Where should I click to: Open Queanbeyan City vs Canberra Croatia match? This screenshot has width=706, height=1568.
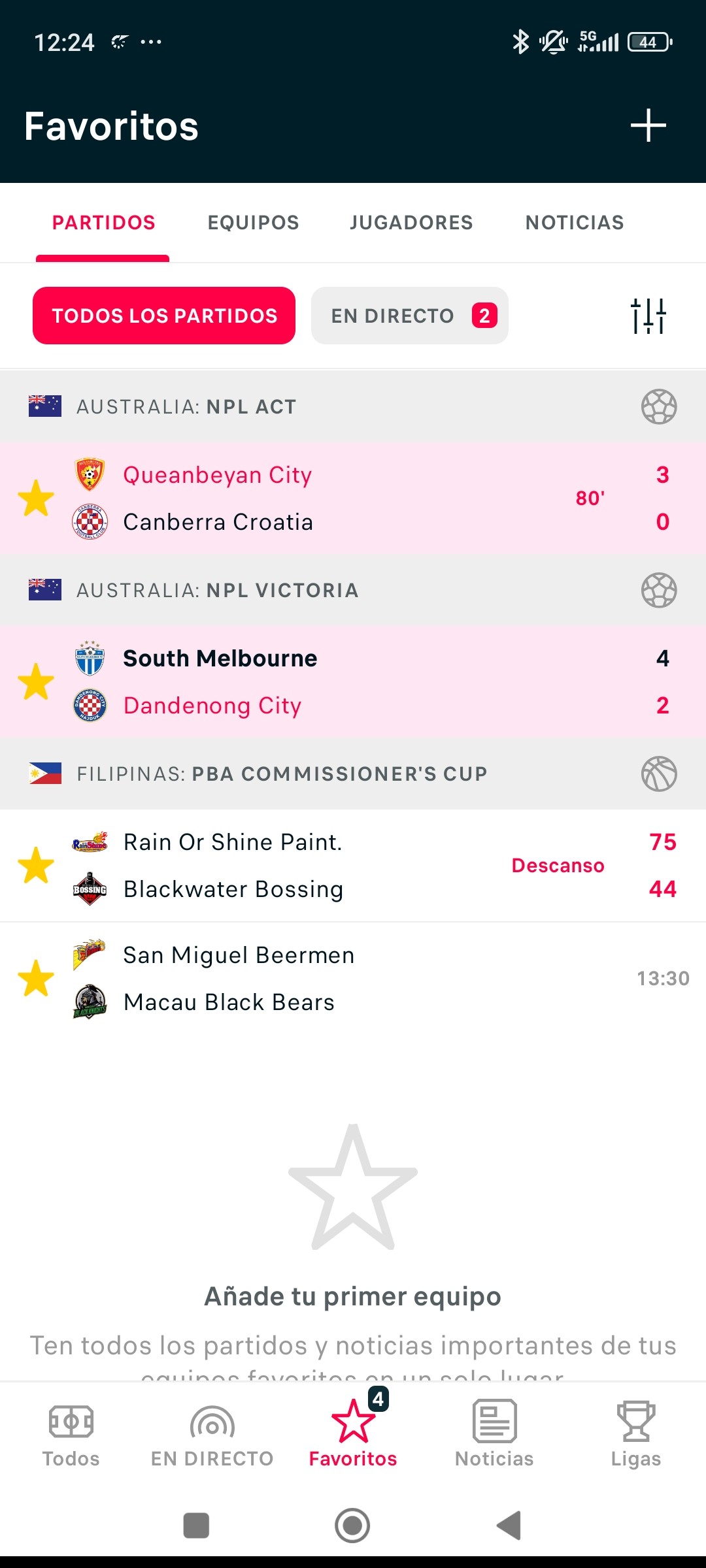[353, 498]
